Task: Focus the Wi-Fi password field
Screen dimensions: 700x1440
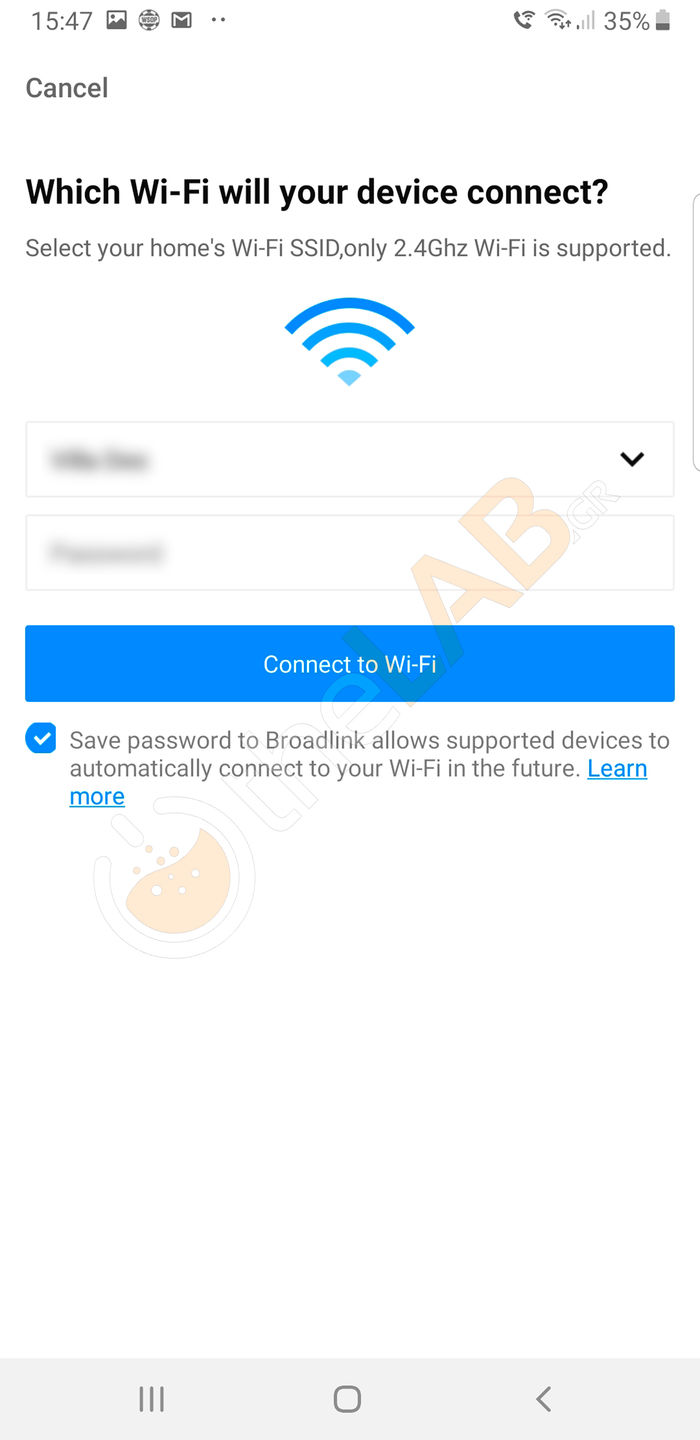Action: coord(349,553)
